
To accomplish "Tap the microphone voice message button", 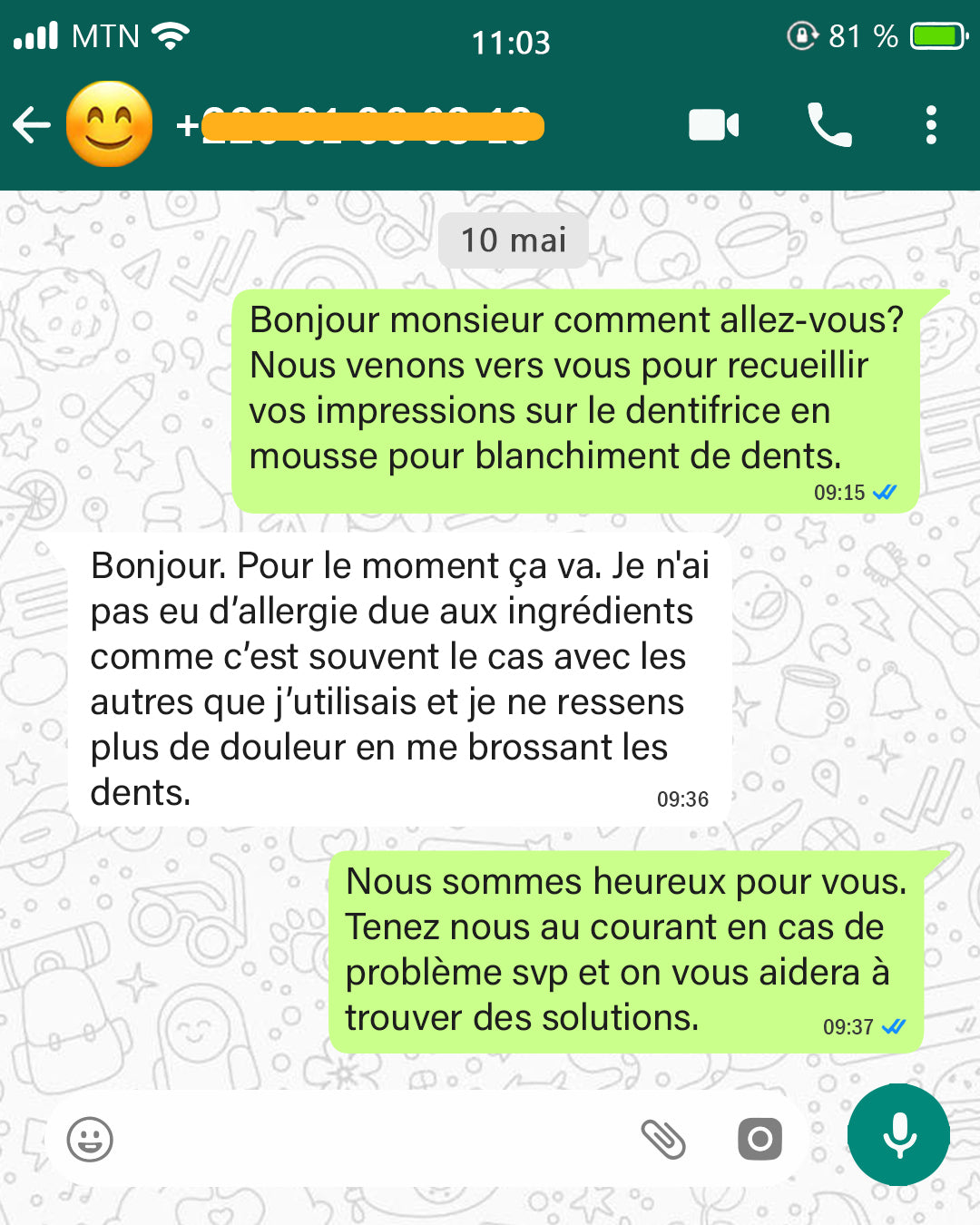I will point(898,1135).
